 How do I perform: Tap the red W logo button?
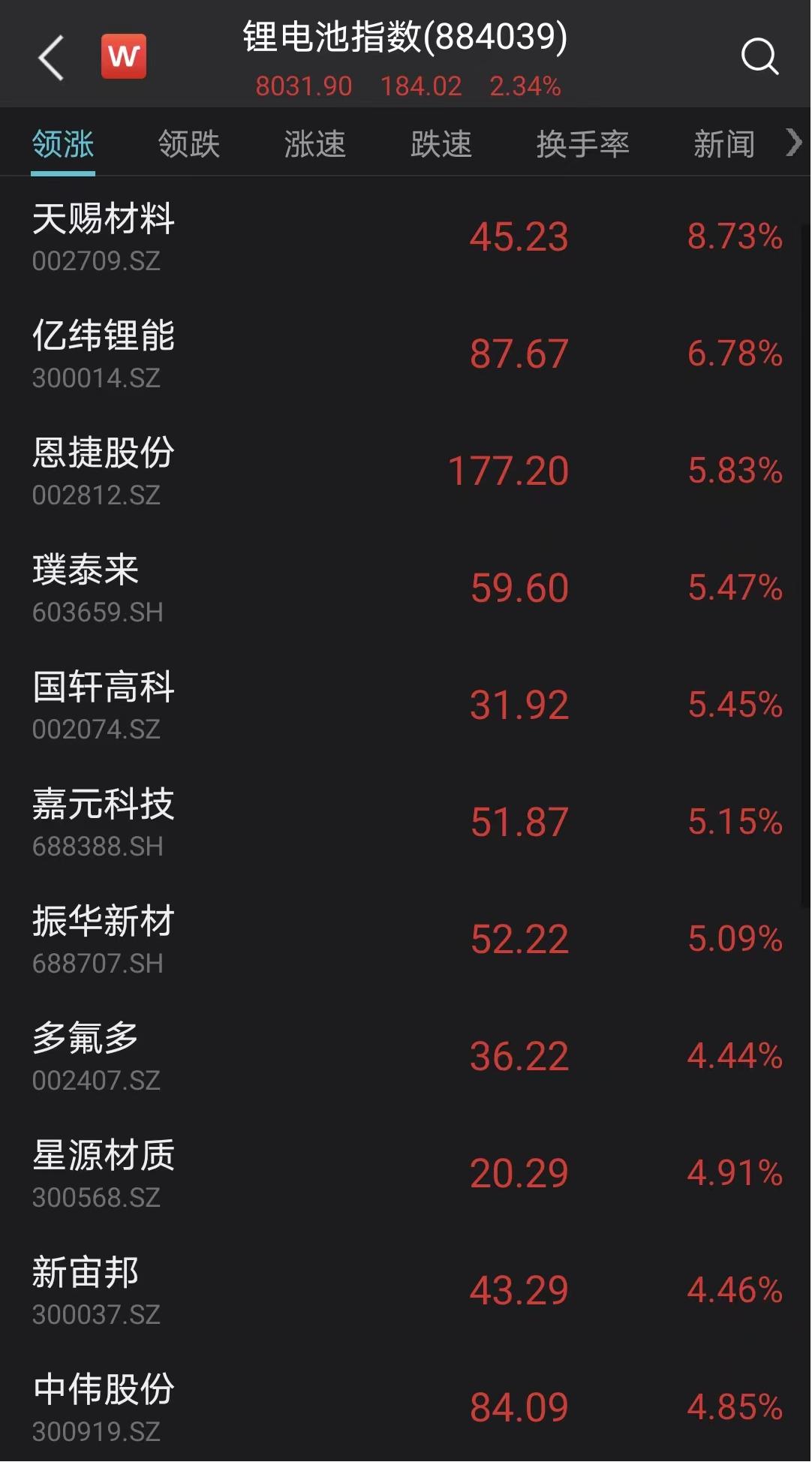tap(124, 56)
